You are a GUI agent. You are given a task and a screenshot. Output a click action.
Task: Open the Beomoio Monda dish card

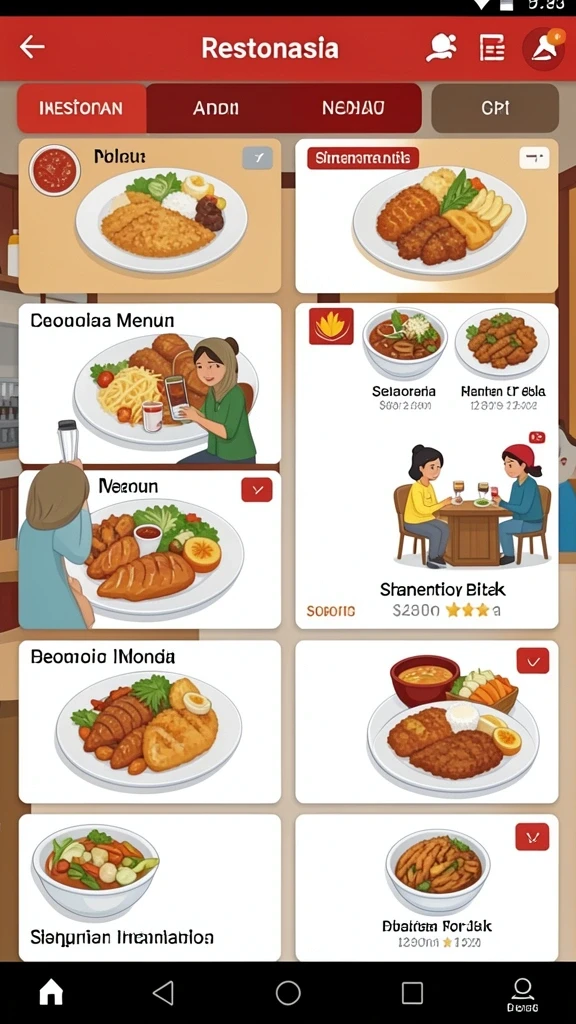[150, 722]
